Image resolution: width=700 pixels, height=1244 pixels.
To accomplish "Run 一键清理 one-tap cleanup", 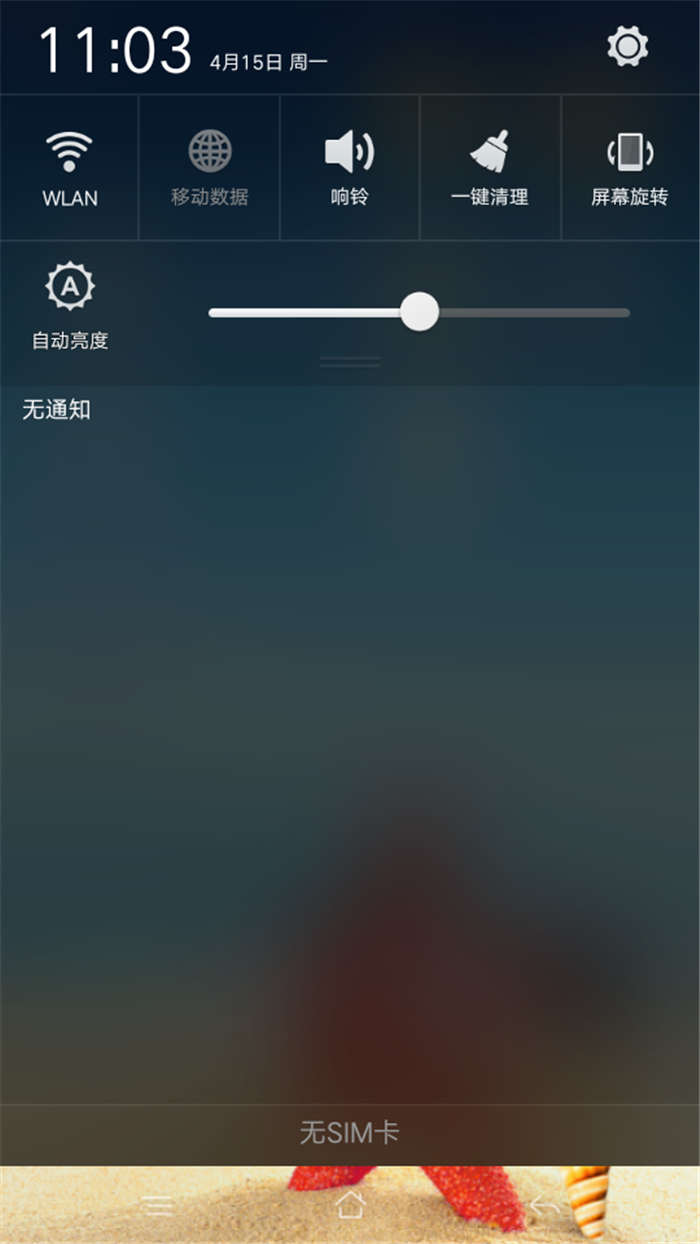I will click(x=489, y=167).
